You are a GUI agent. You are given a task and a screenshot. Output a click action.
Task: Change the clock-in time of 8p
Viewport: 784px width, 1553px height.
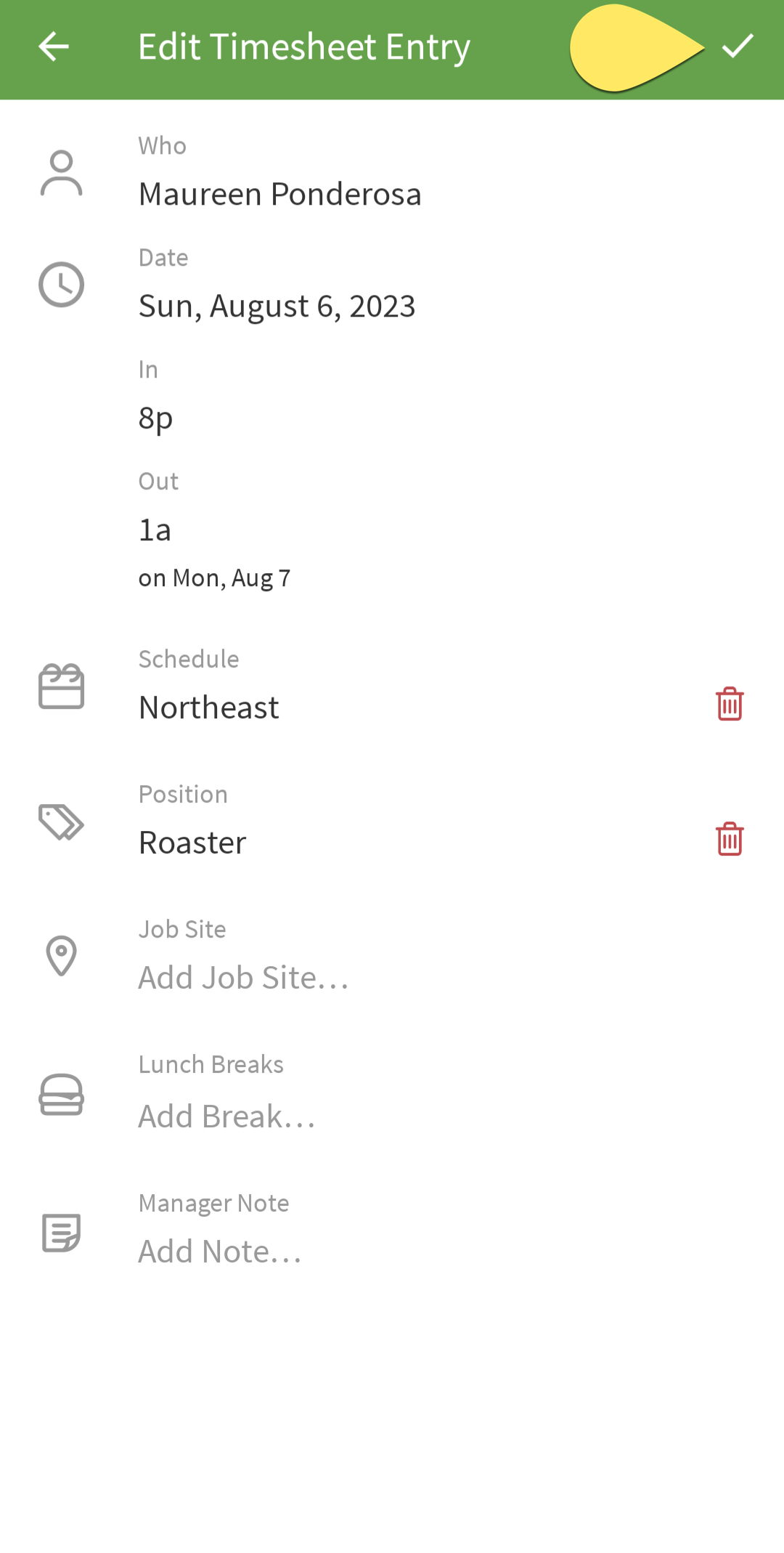156,417
